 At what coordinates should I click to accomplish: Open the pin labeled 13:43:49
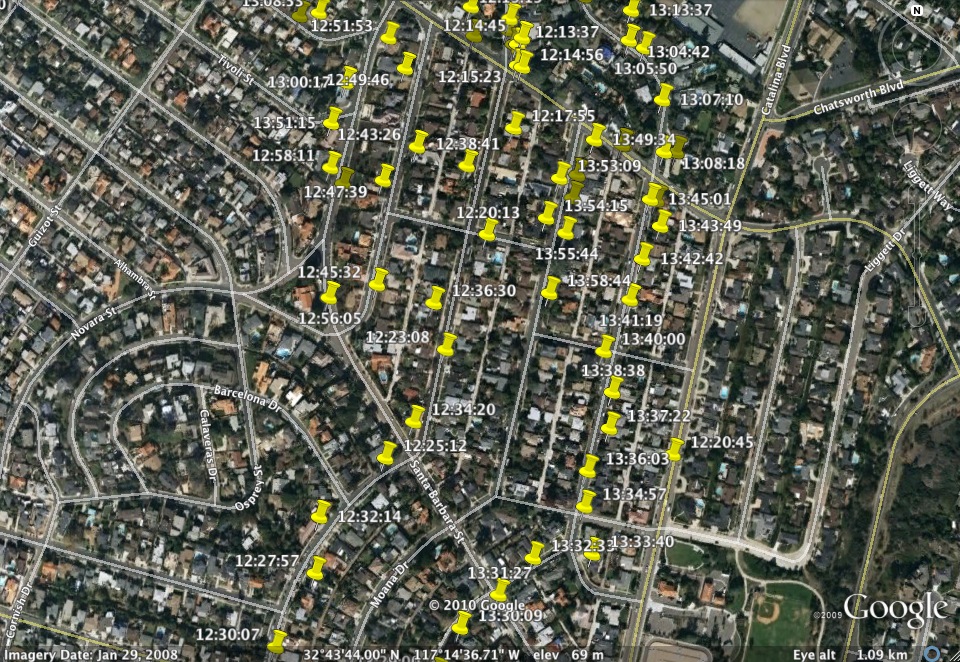pos(661,222)
